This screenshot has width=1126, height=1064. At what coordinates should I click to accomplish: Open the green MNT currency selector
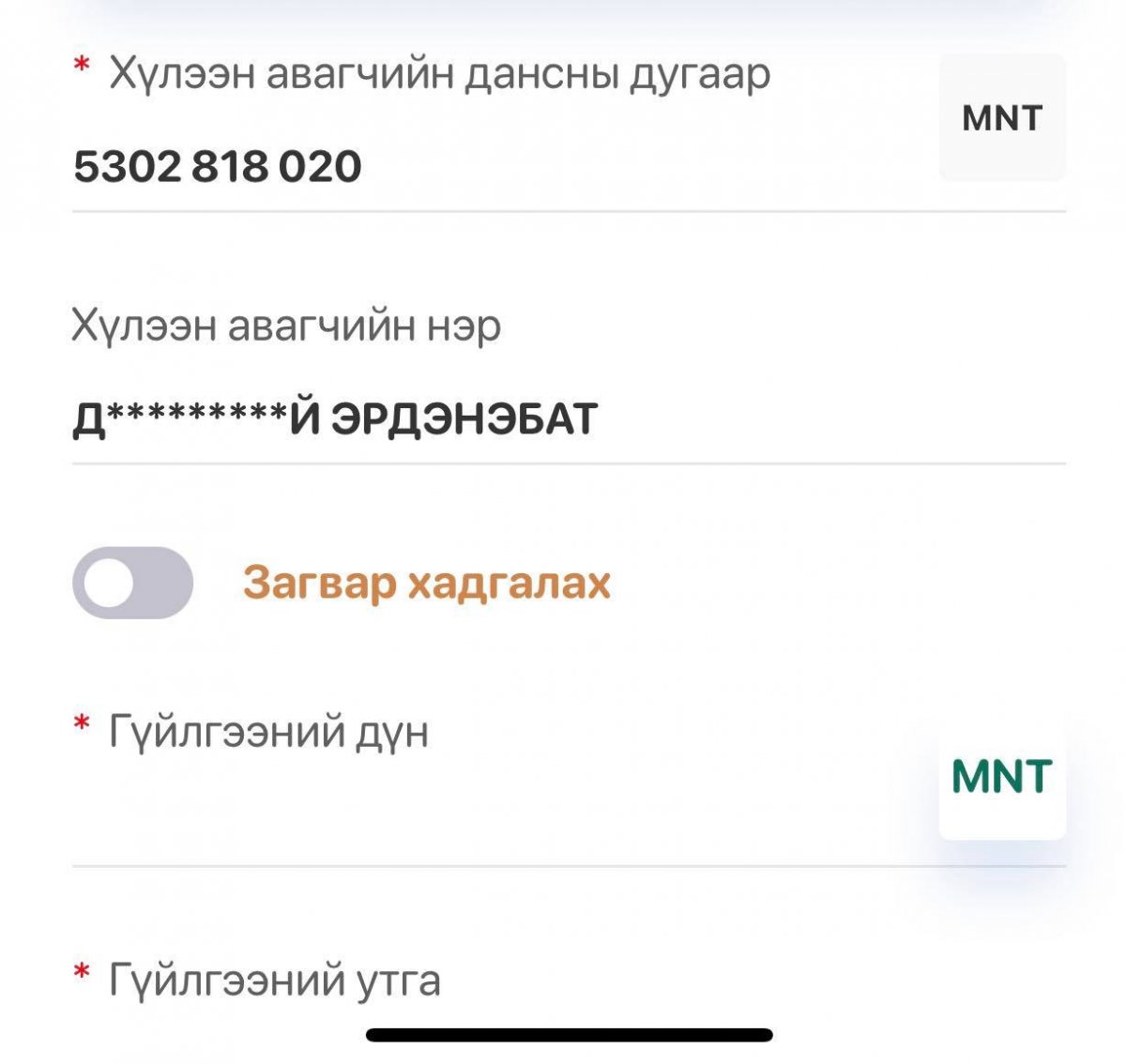click(1001, 777)
